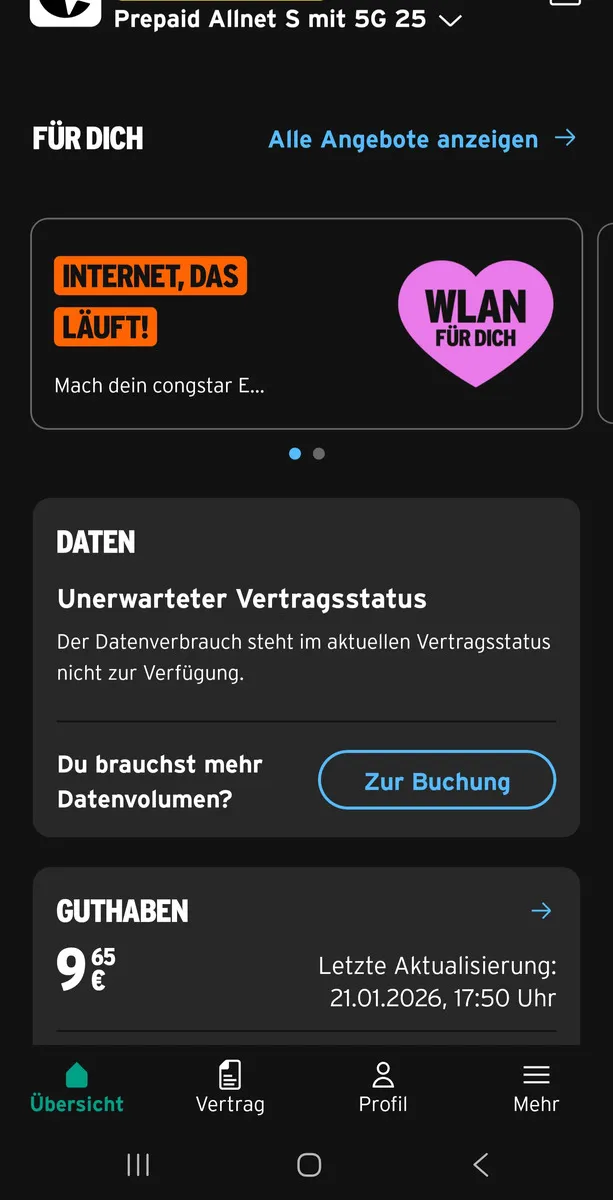Show recent apps from the navigation bar
This screenshot has height=1200, width=613.
point(138,1164)
